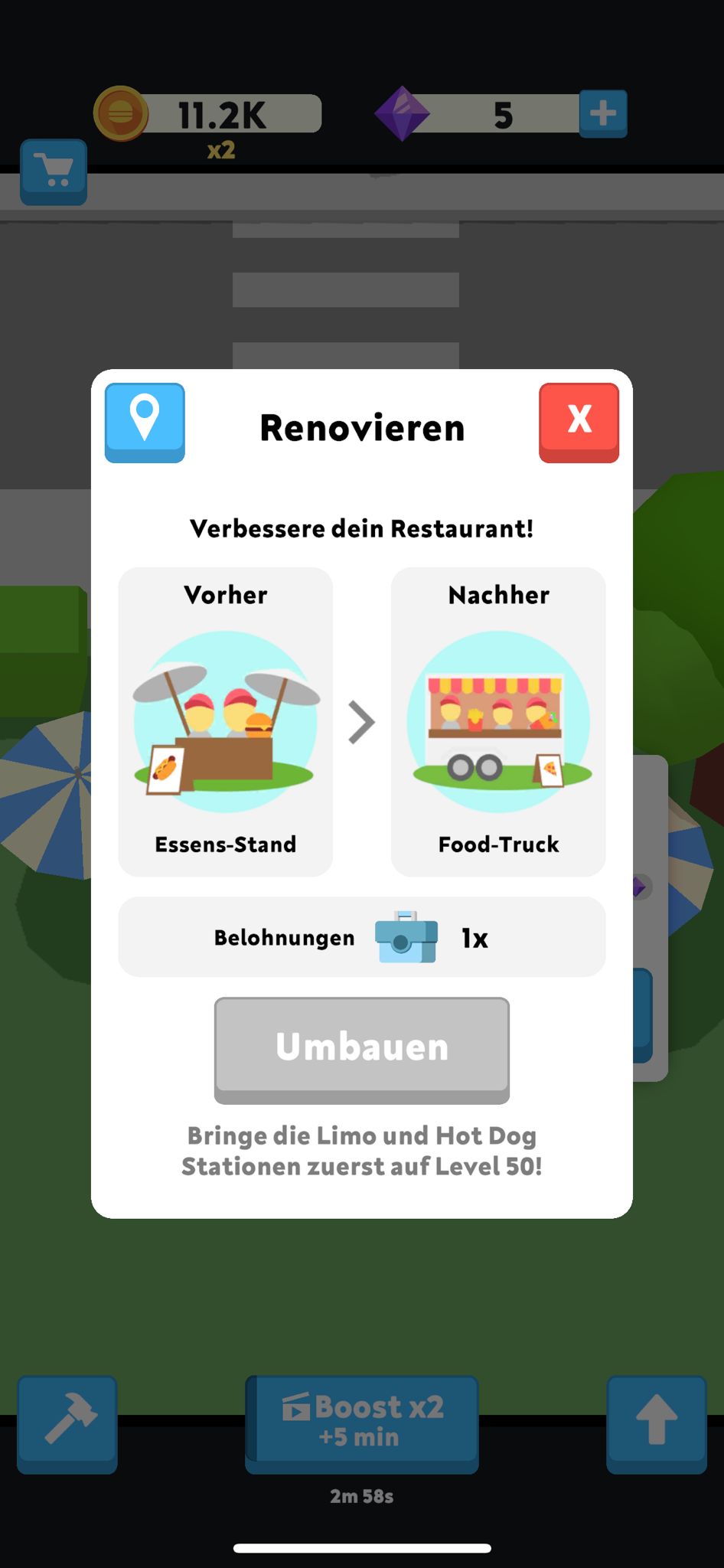Activate Boost x2 for 5 minutes
This screenshot has height=1568, width=724.
361,1423
